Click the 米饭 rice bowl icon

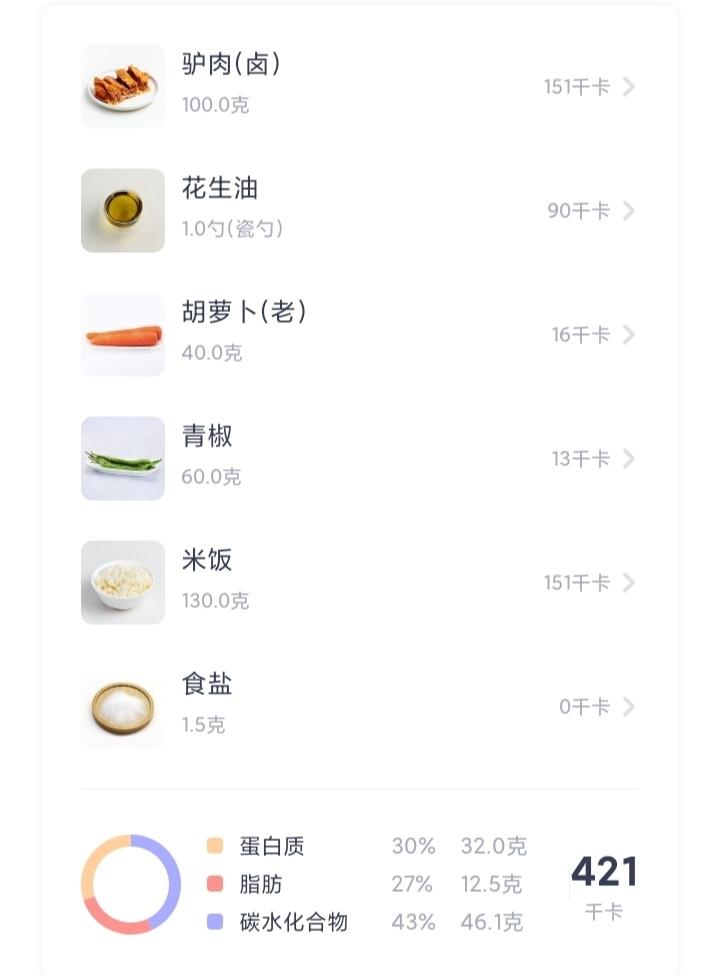click(x=122, y=583)
